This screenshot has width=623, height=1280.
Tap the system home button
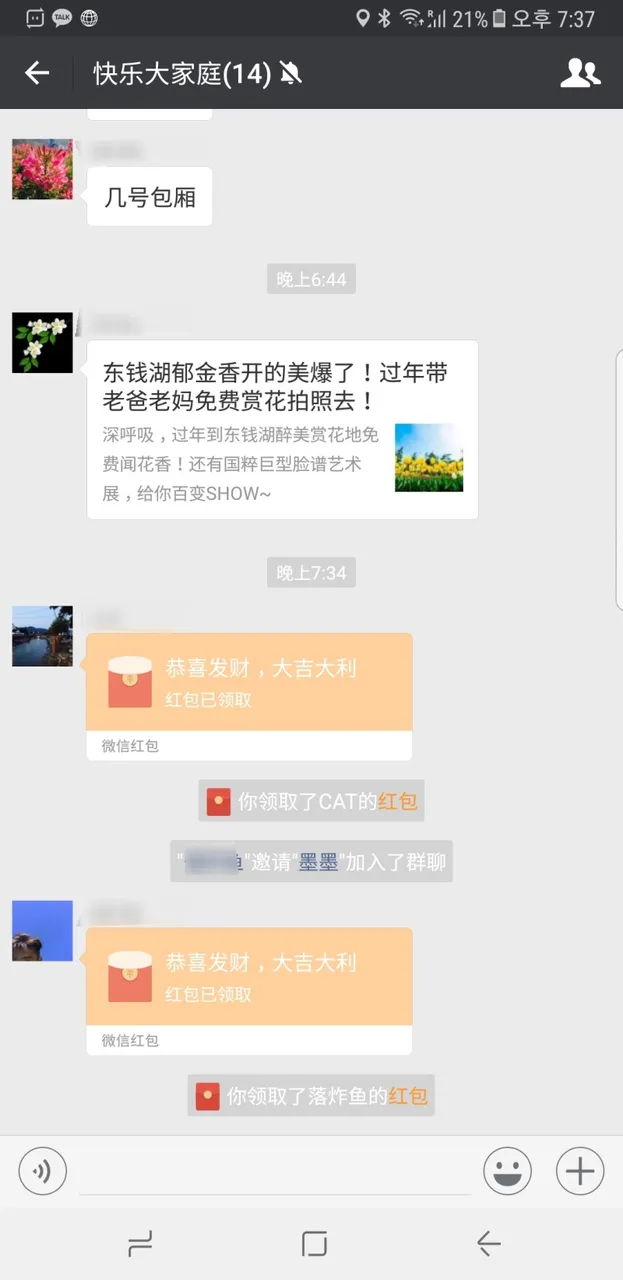pos(314,1244)
